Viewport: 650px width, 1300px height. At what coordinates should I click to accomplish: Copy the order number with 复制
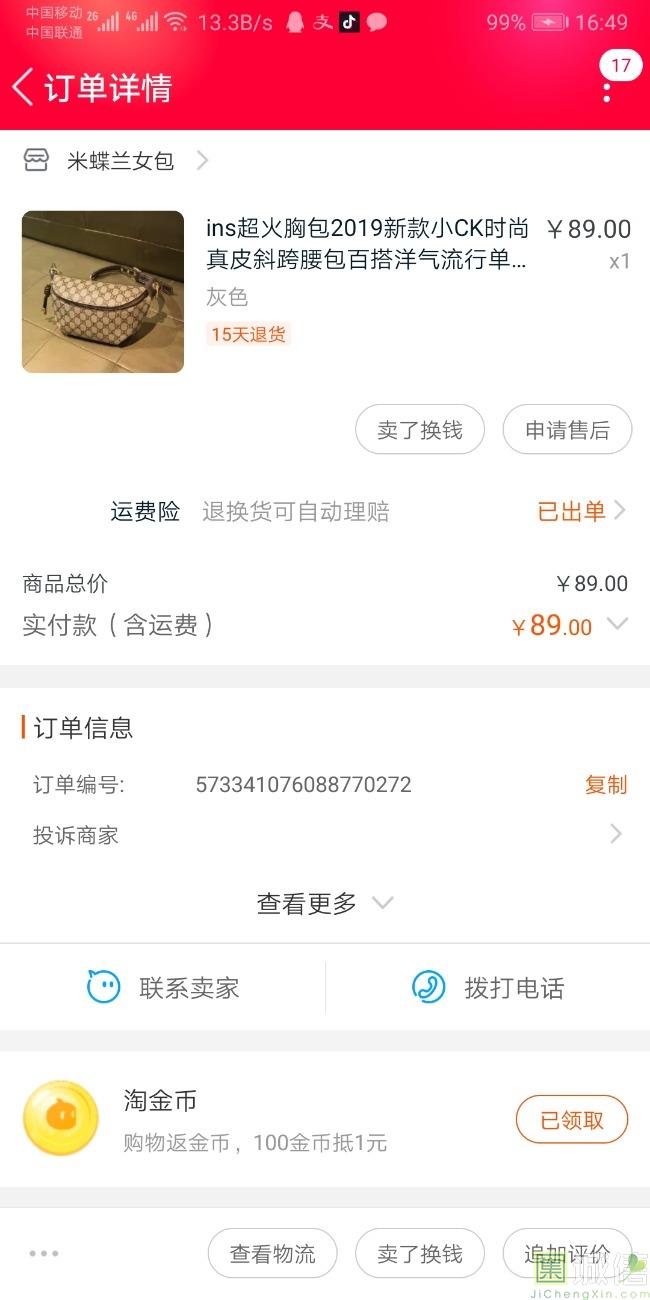point(605,785)
